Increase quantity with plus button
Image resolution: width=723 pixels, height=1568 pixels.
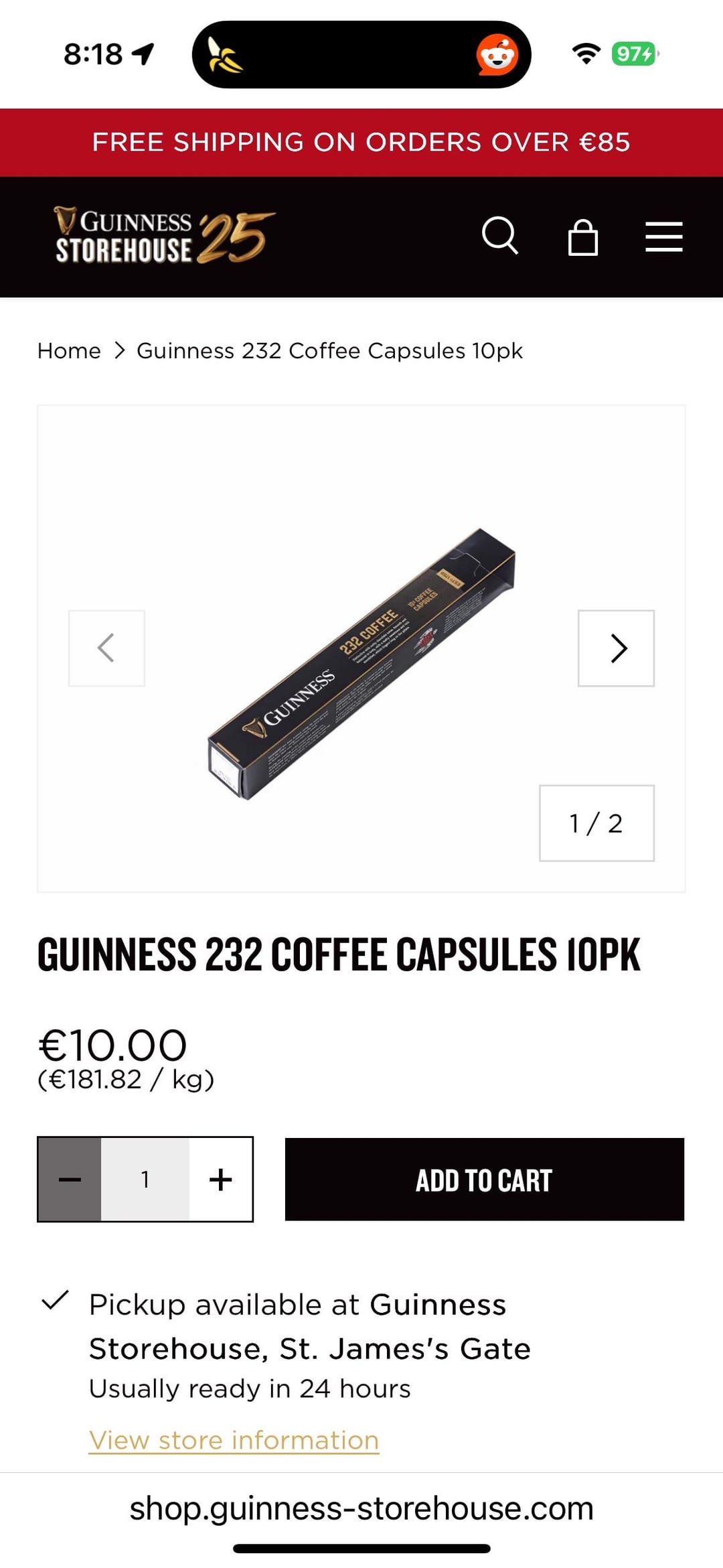[x=221, y=1180]
